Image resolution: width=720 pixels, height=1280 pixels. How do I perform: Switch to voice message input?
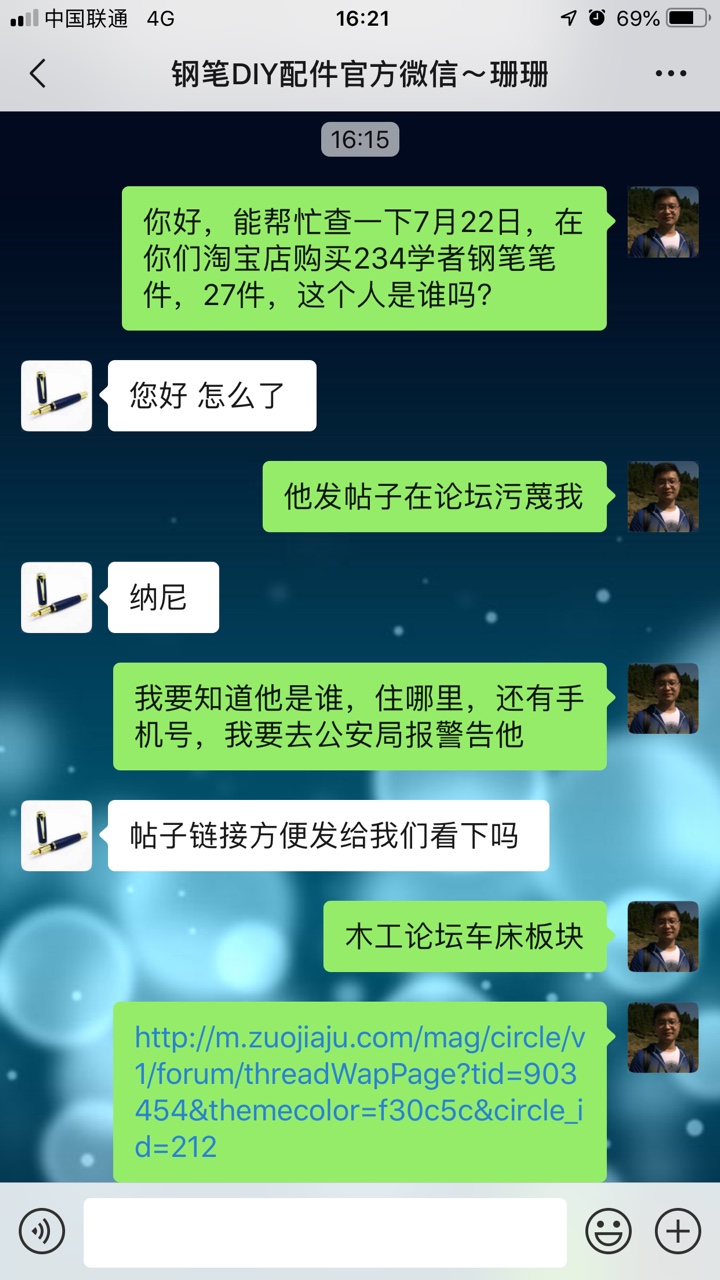(42, 1229)
